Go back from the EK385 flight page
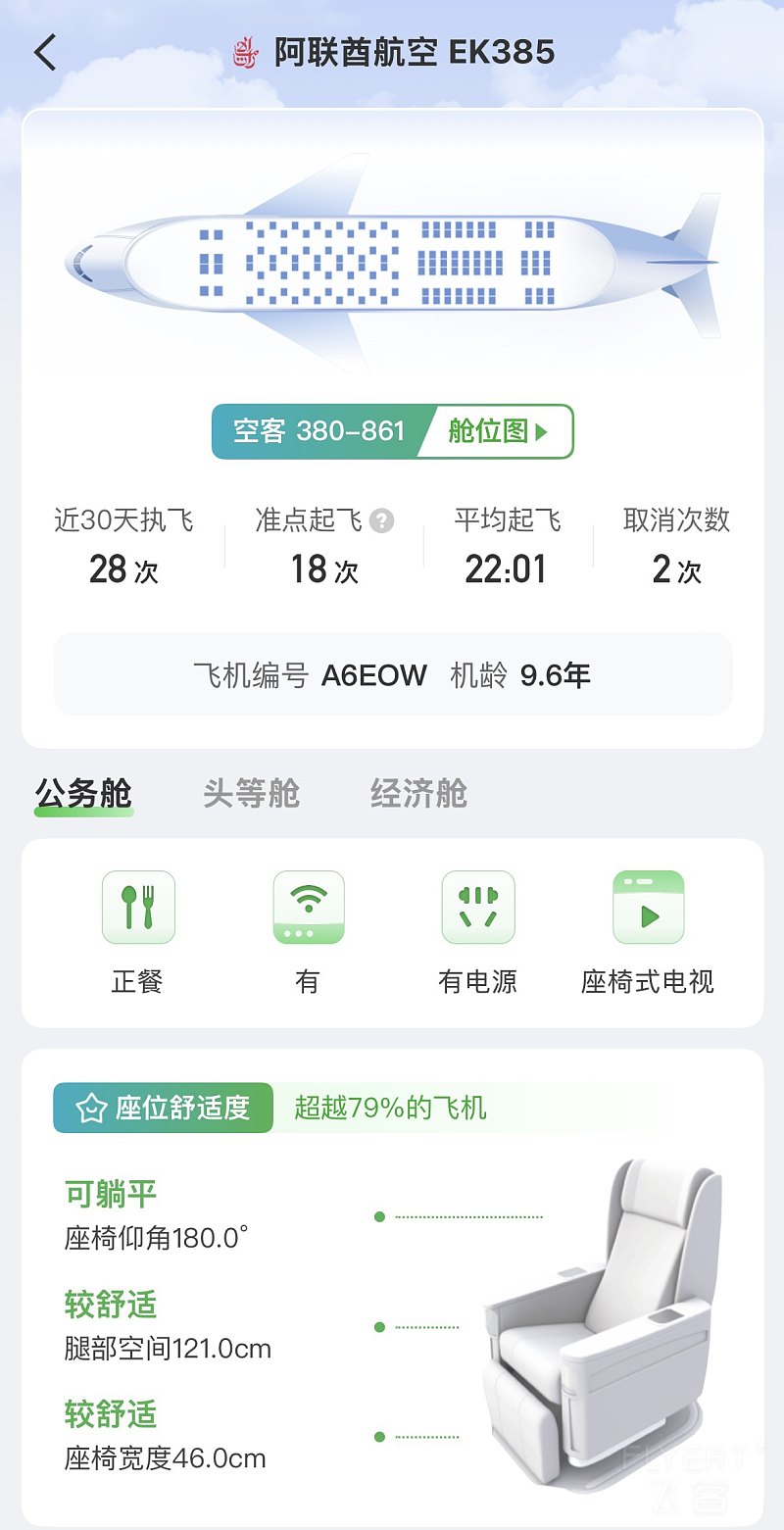784x1530 pixels. click(46, 53)
